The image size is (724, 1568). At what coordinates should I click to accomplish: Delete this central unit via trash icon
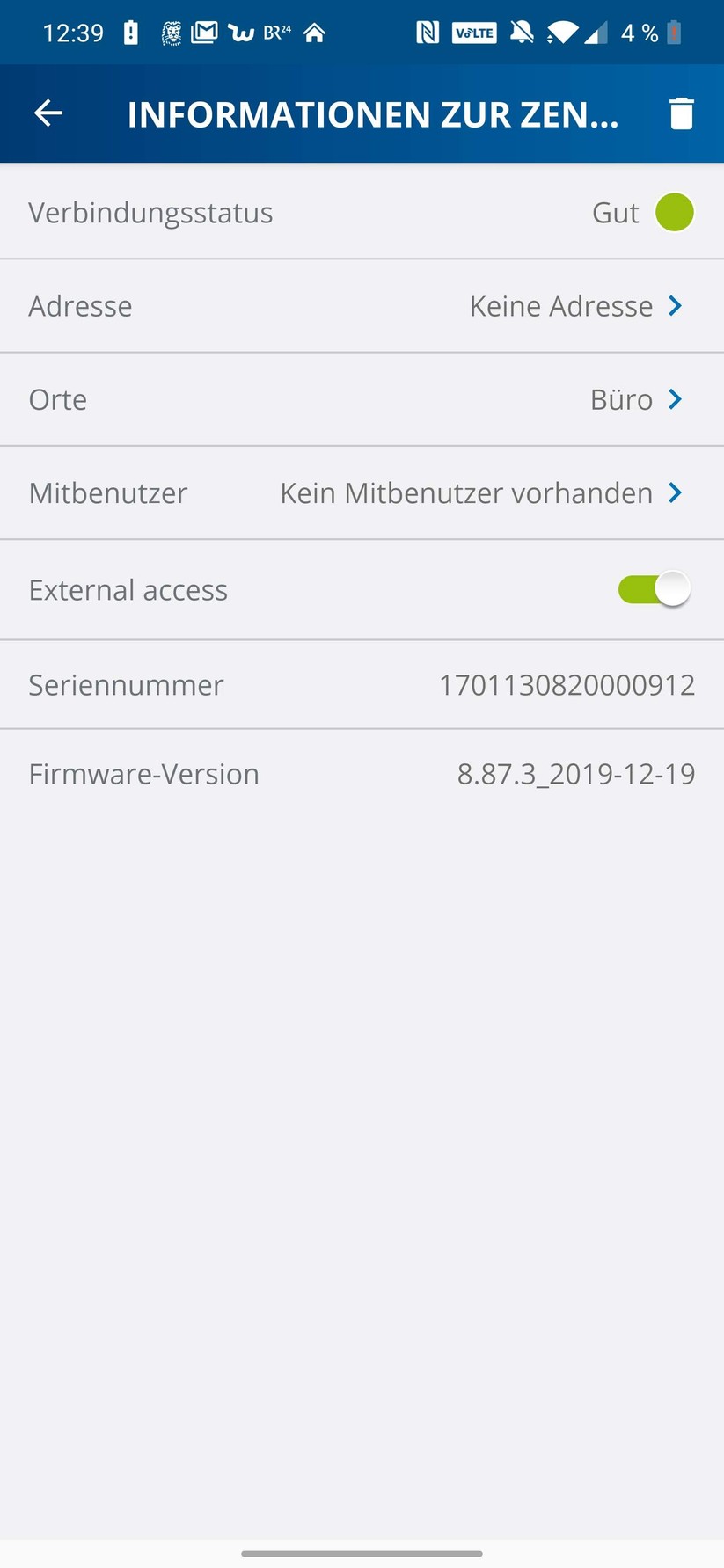[681, 113]
